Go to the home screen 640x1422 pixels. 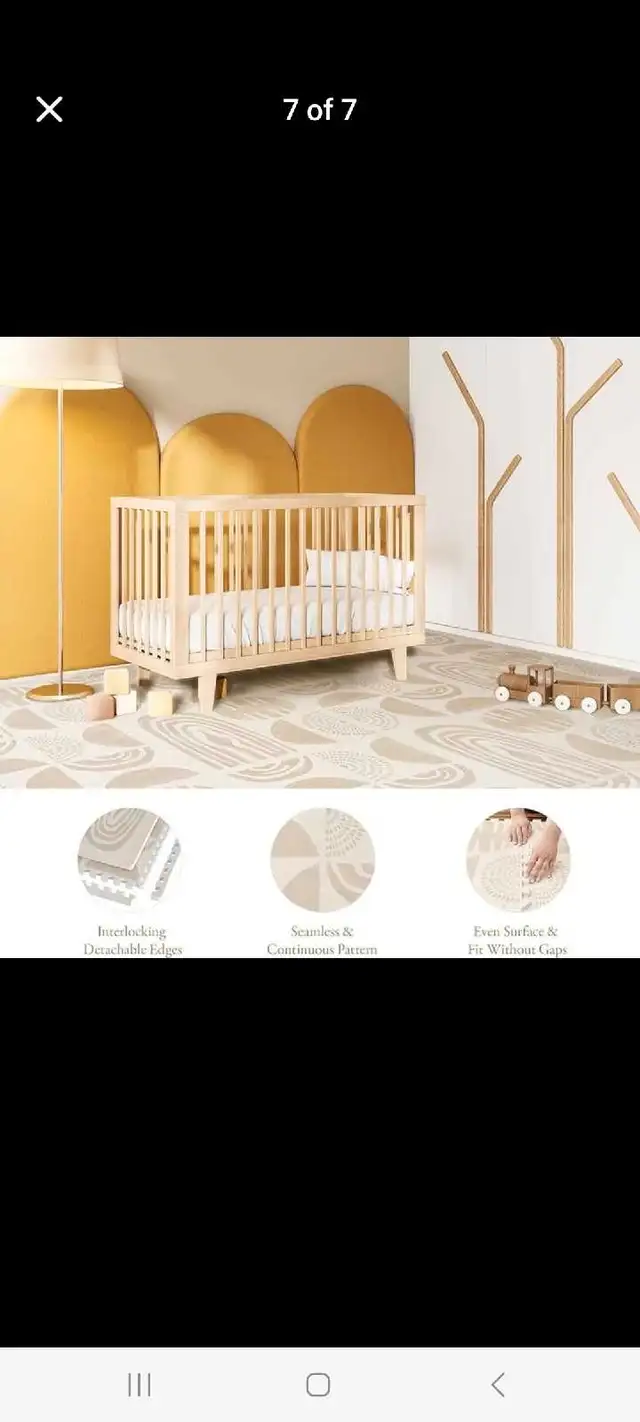pyautogui.click(x=318, y=1384)
